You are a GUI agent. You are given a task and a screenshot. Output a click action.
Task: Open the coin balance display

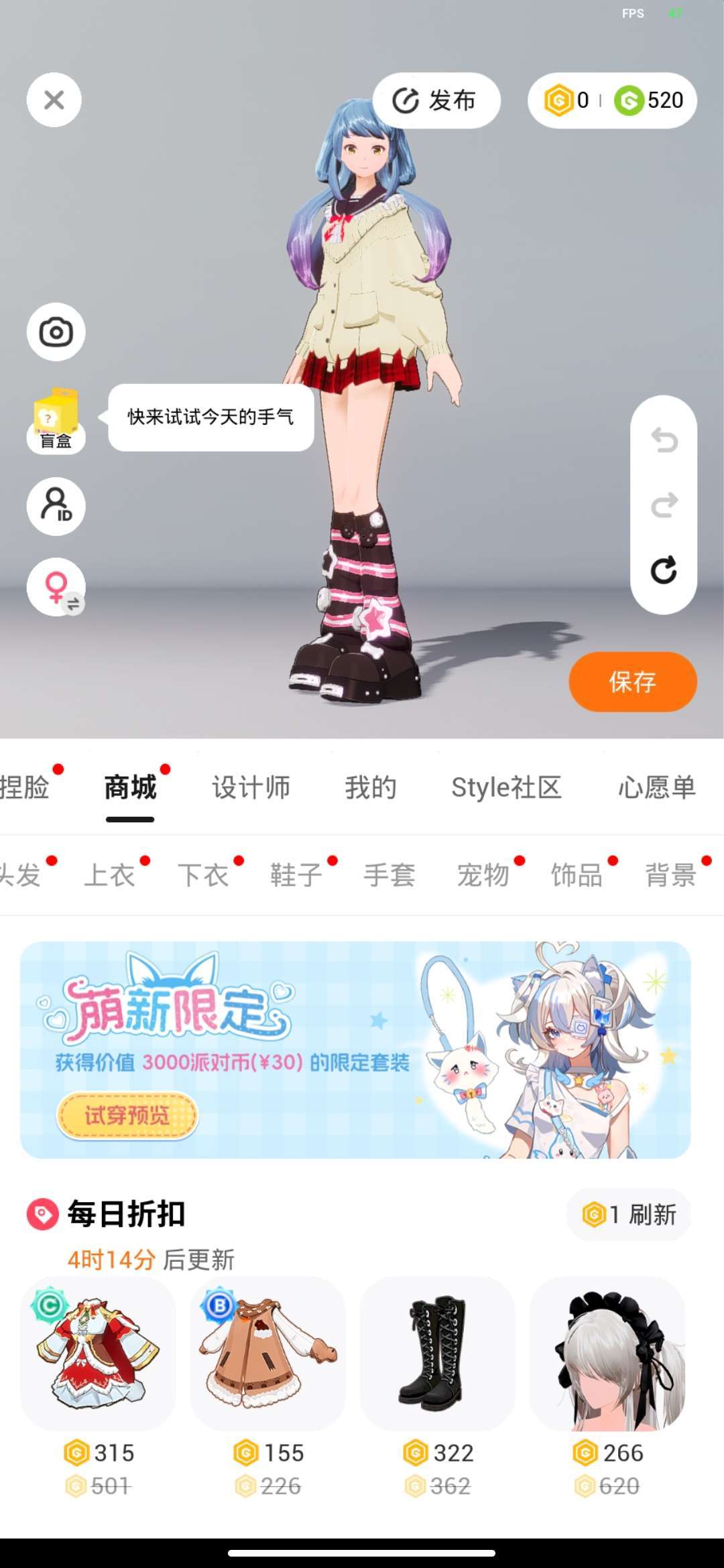click(612, 101)
